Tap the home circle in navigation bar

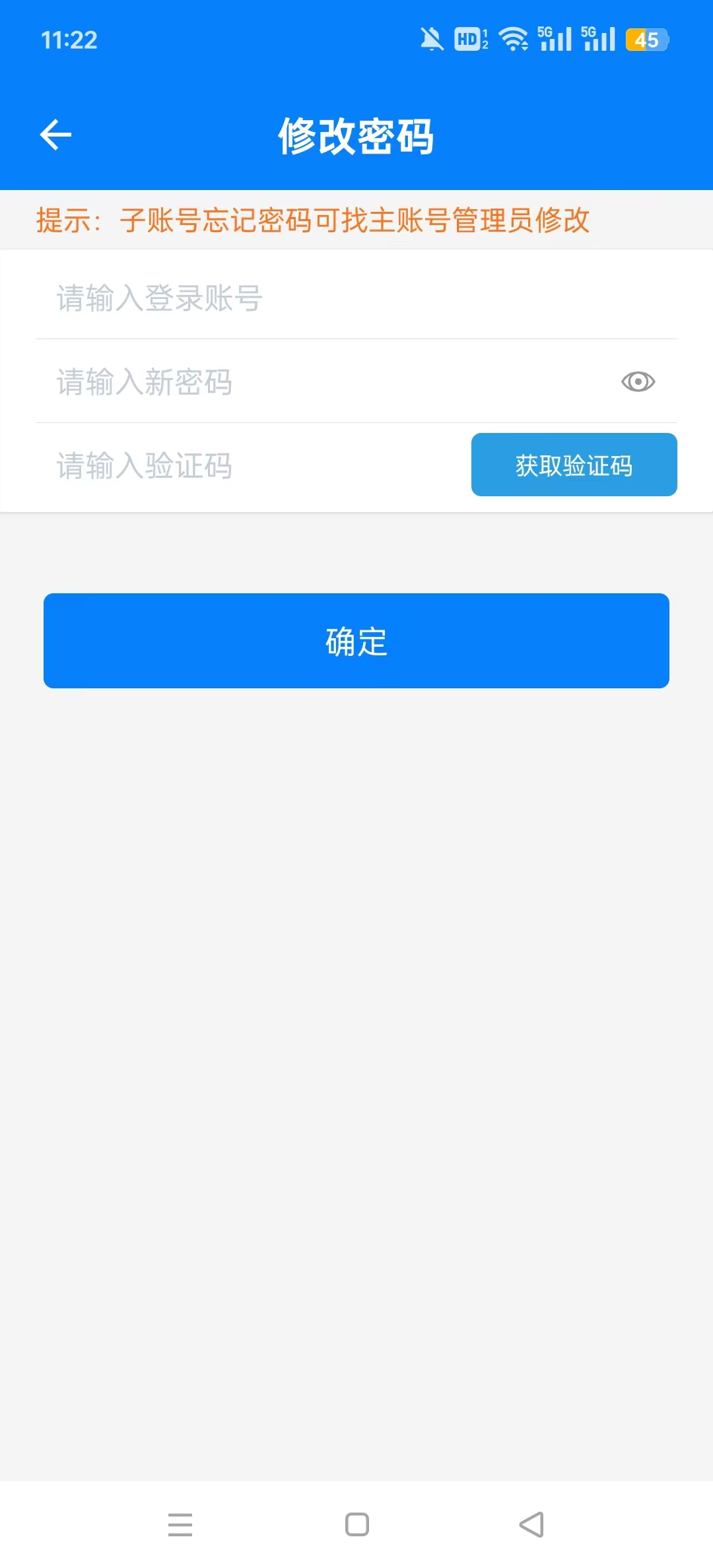pos(356,1526)
